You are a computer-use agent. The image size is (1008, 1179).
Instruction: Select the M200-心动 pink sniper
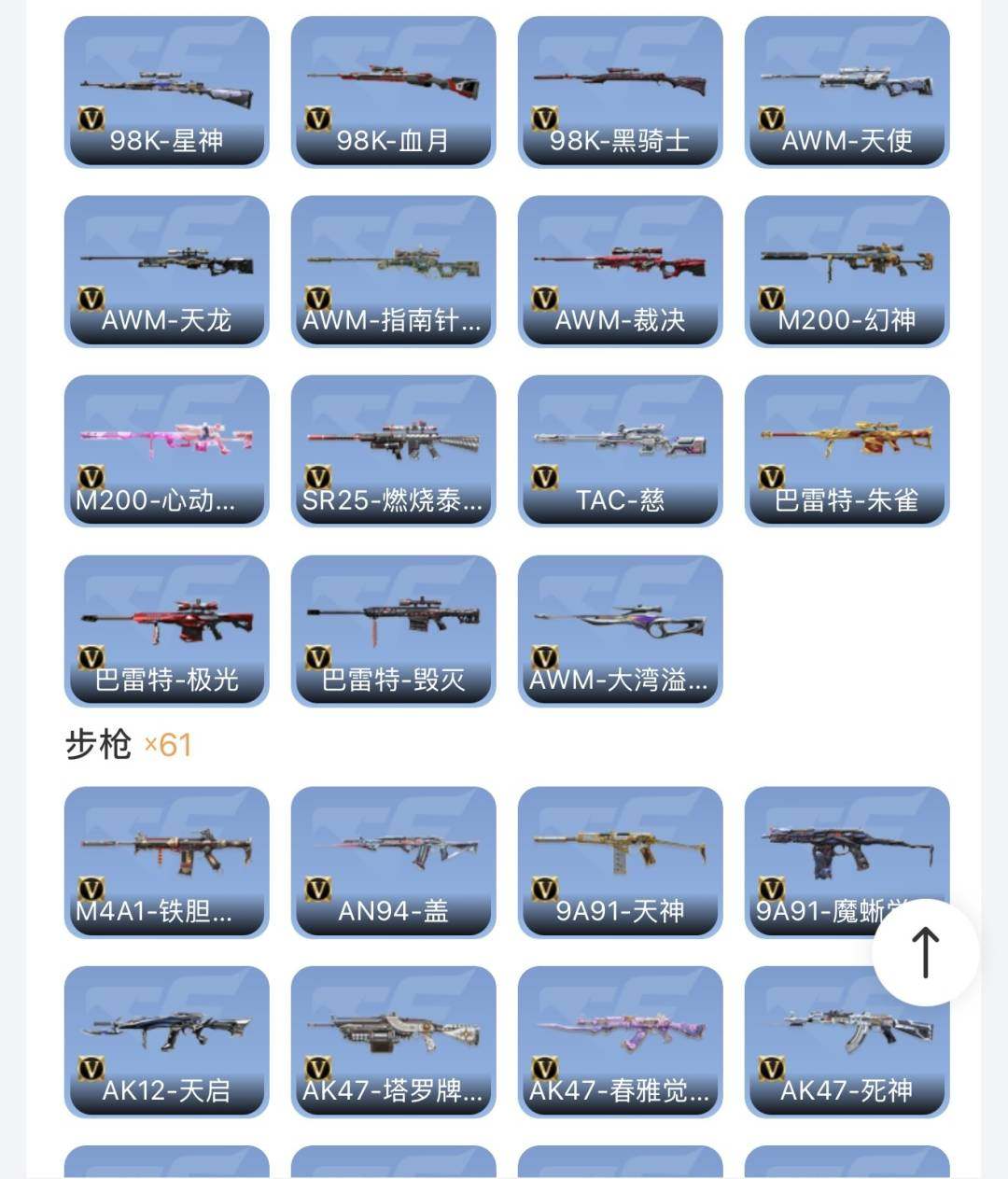165,450
